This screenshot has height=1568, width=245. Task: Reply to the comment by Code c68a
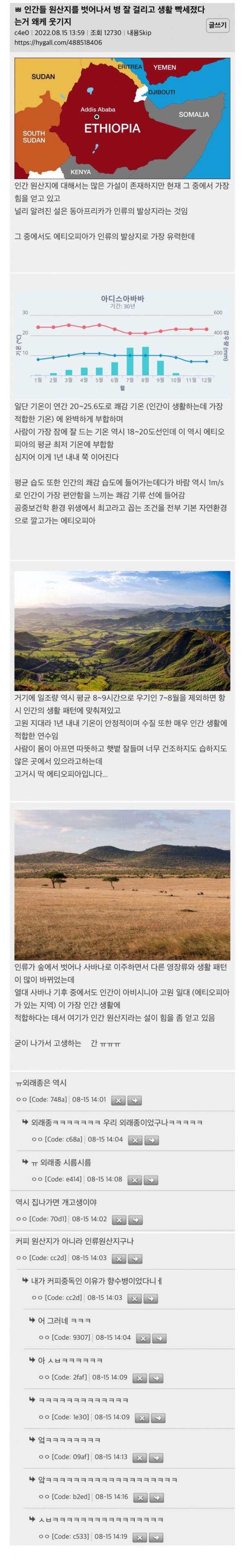pyautogui.click(x=151, y=1140)
